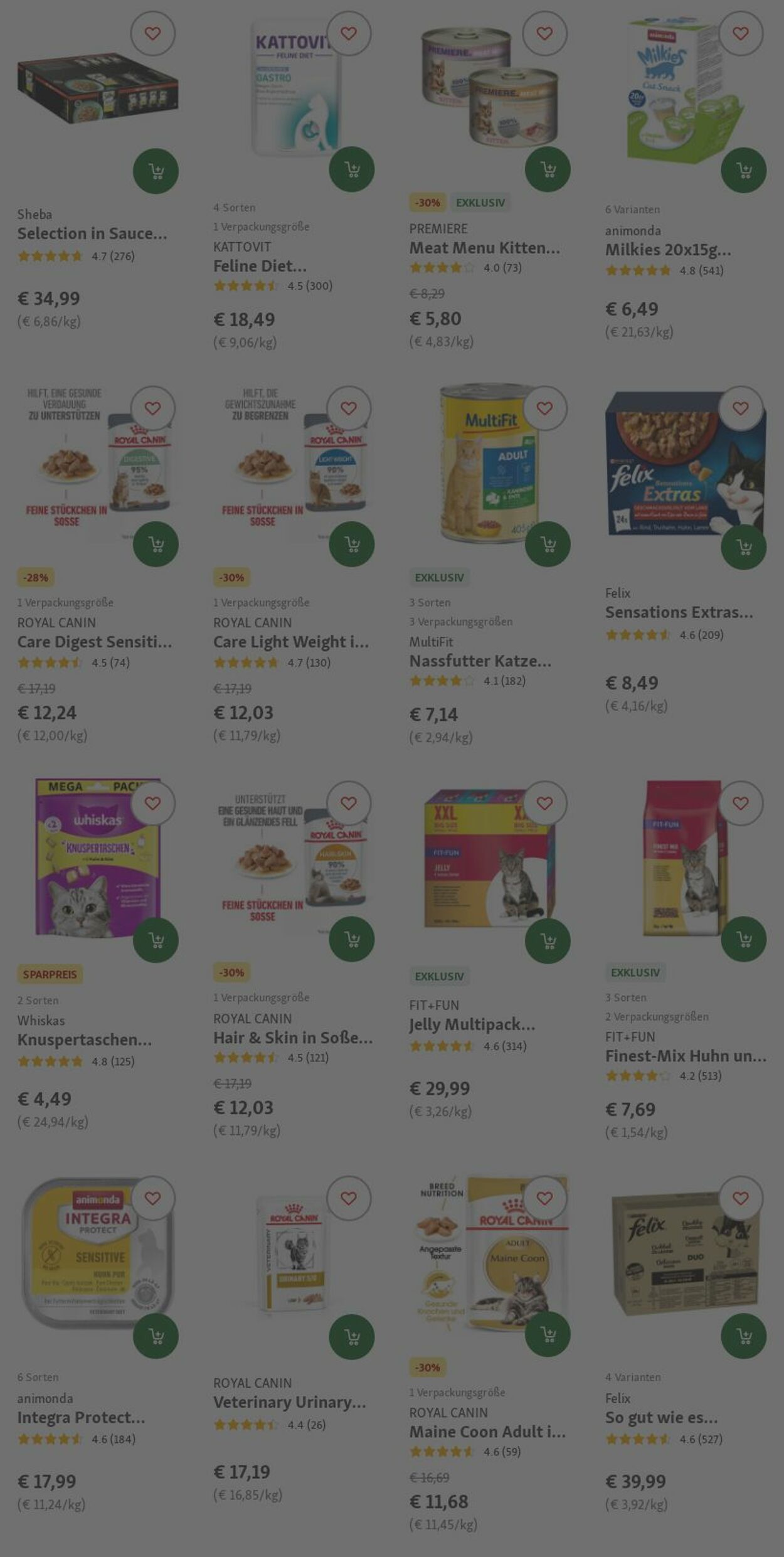This screenshot has width=784, height=1557.
Task: Add Kattovit Feline Diet to cart
Action: tap(351, 170)
